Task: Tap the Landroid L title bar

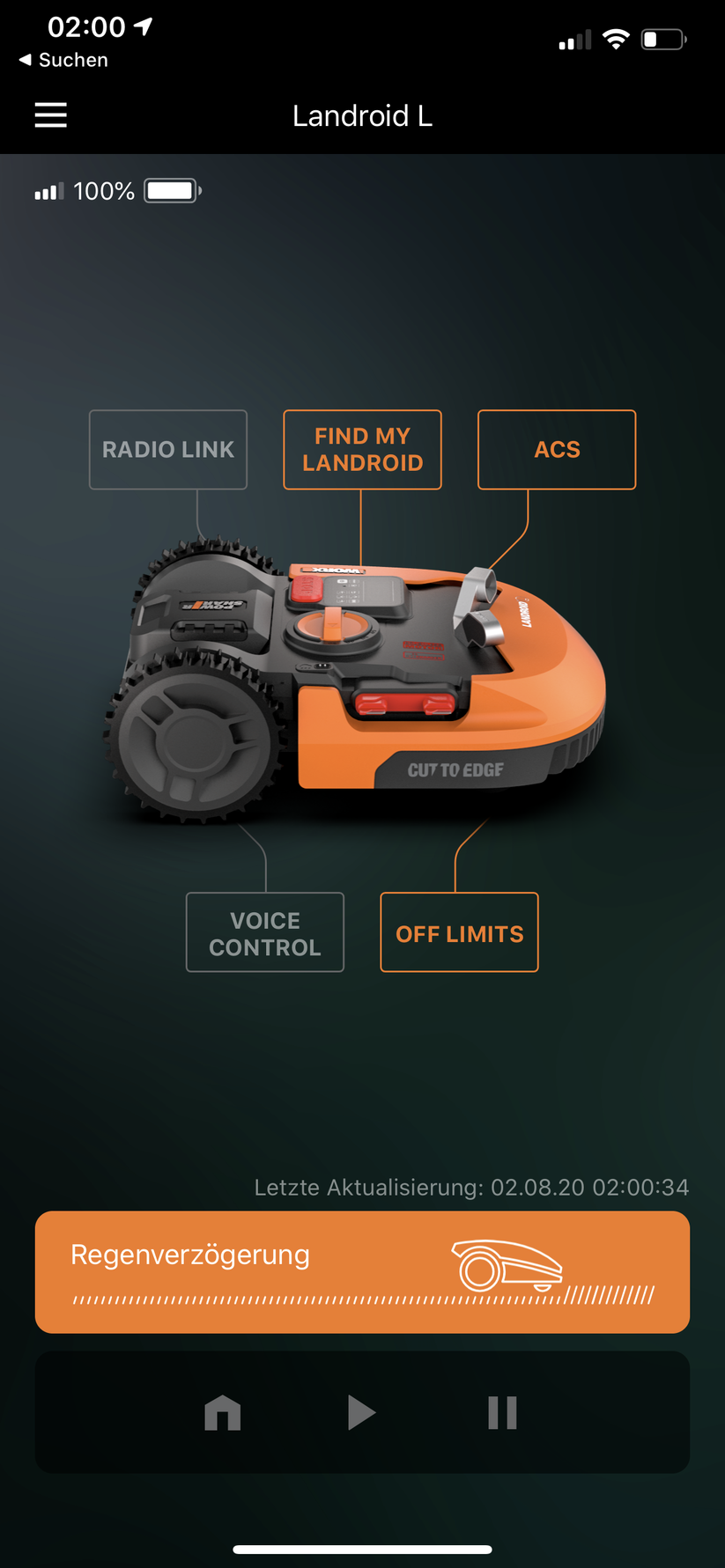Action: [x=362, y=115]
